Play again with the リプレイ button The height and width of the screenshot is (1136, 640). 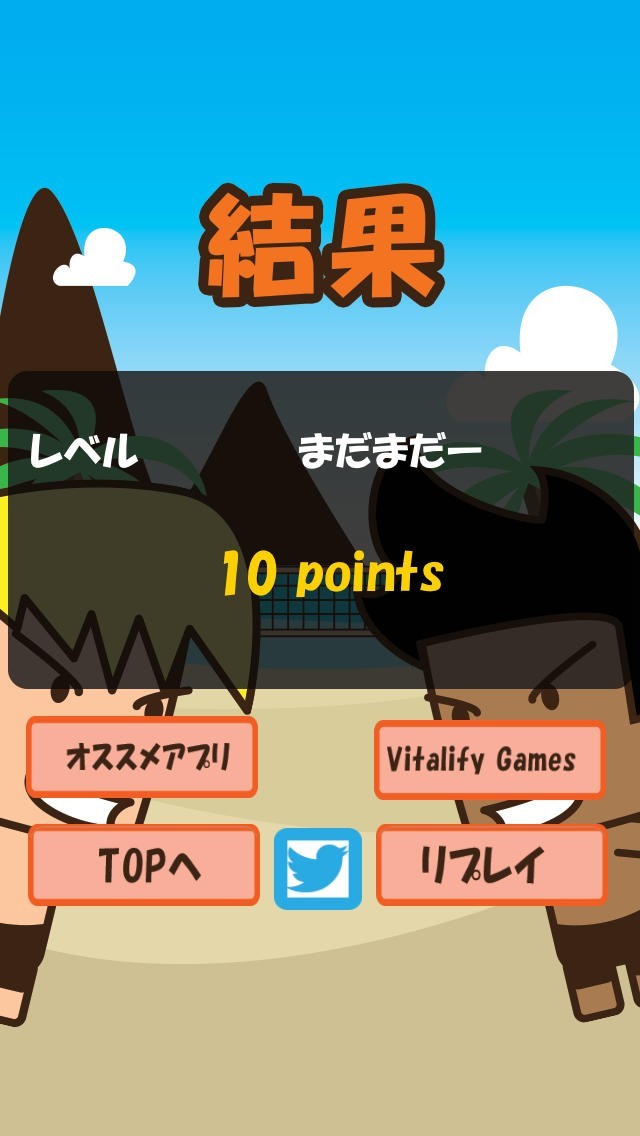[x=491, y=865]
